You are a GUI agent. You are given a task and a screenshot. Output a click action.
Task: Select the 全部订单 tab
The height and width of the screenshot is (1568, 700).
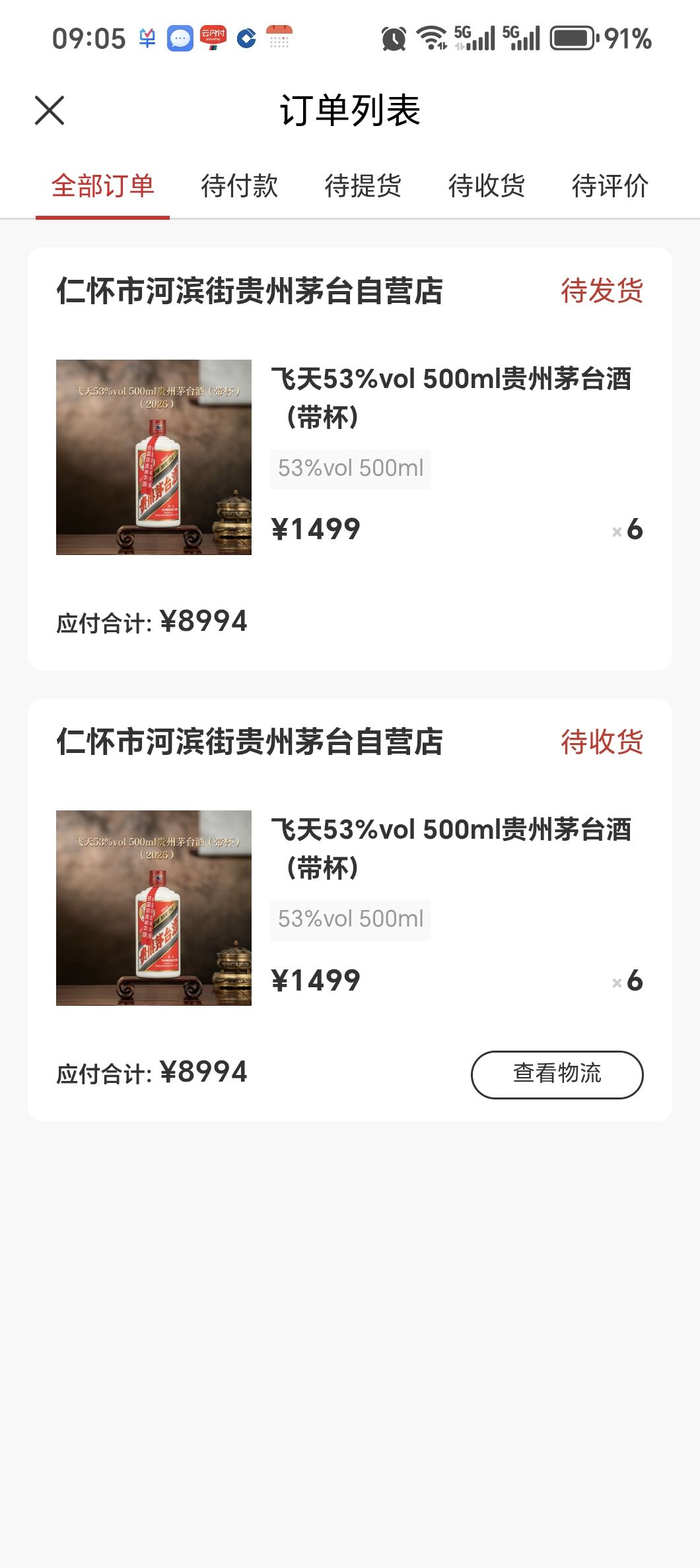click(102, 186)
